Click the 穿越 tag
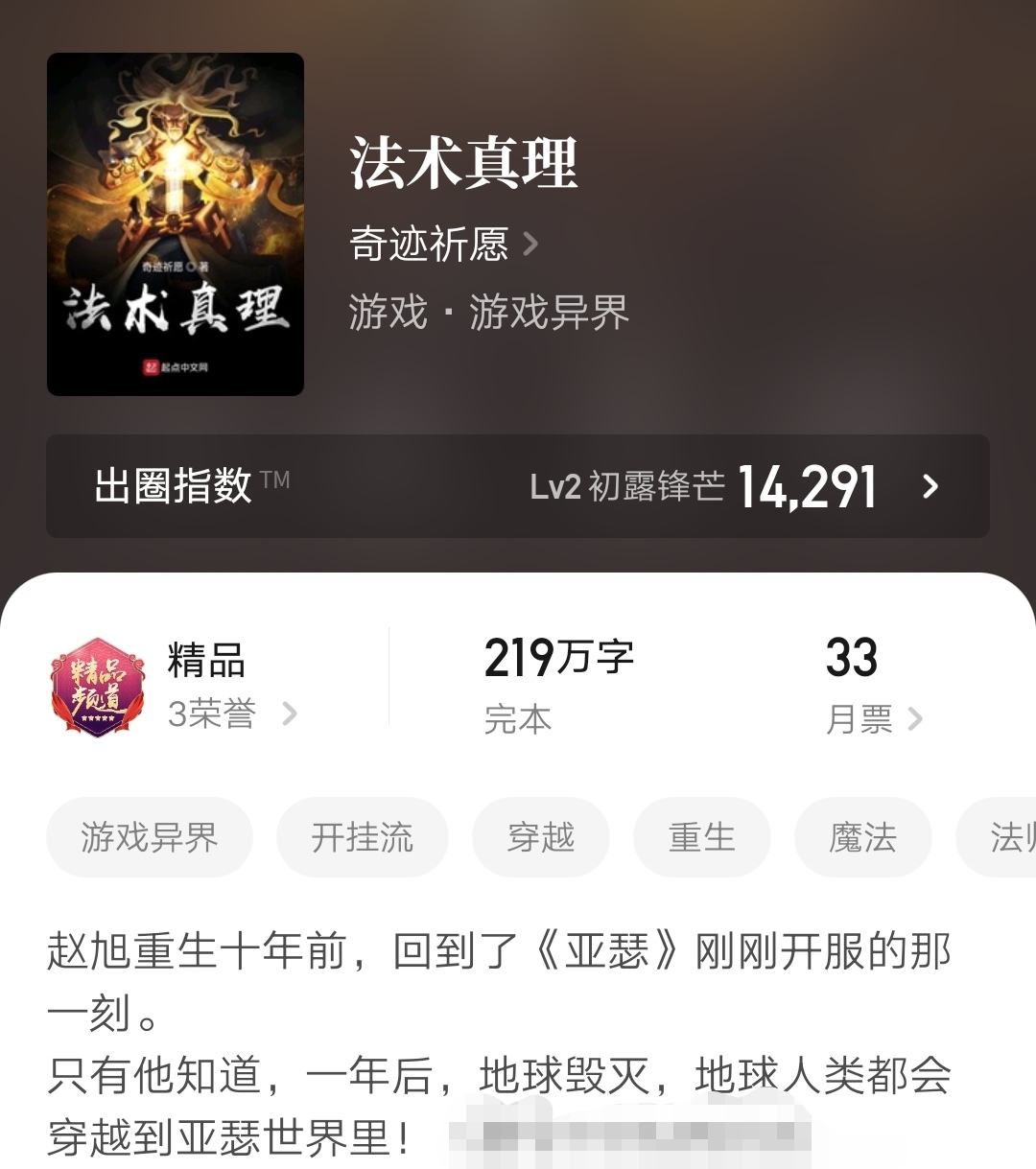The height and width of the screenshot is (1169, 1036). click(541, 837)
